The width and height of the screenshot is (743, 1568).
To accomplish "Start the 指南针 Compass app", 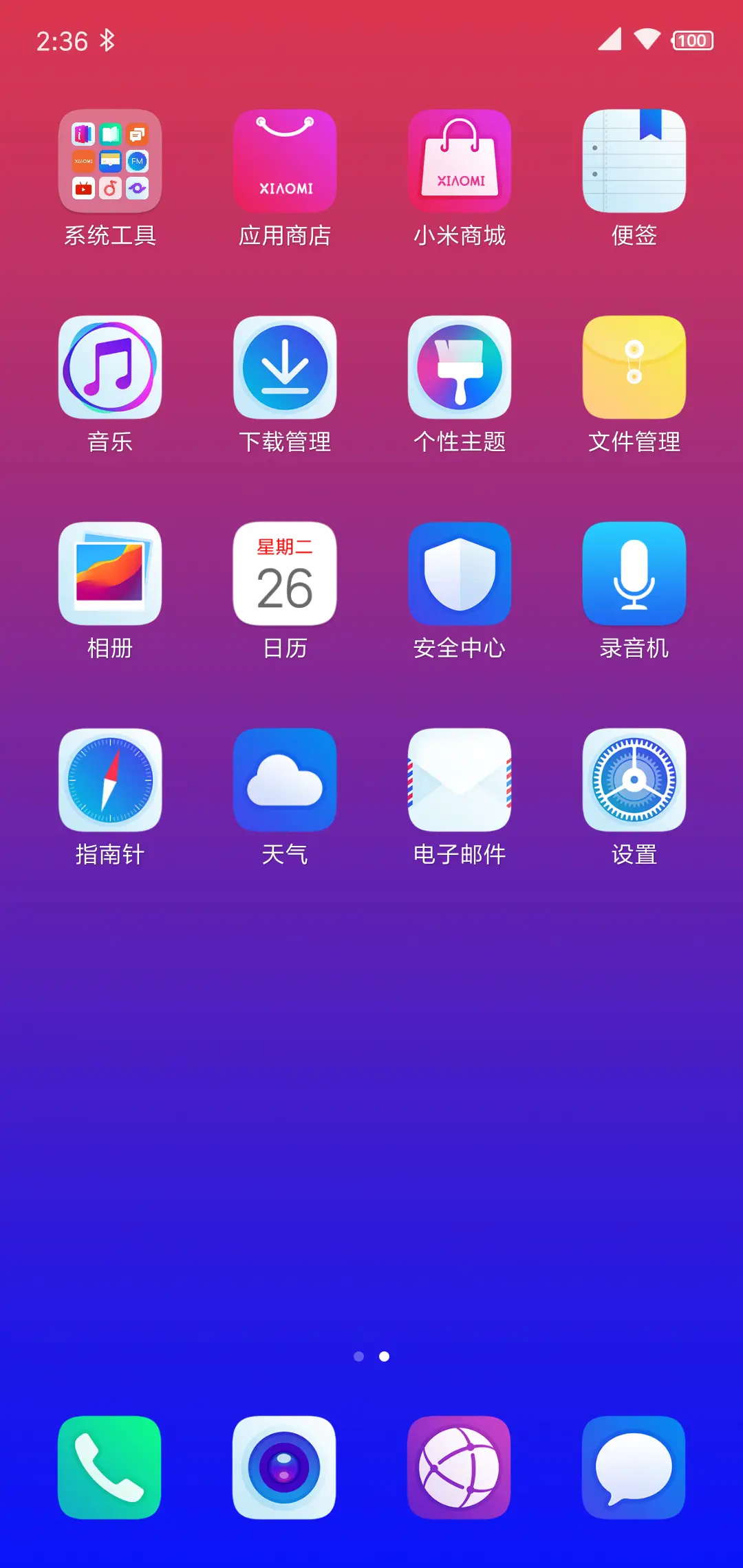I will (110, 779).
